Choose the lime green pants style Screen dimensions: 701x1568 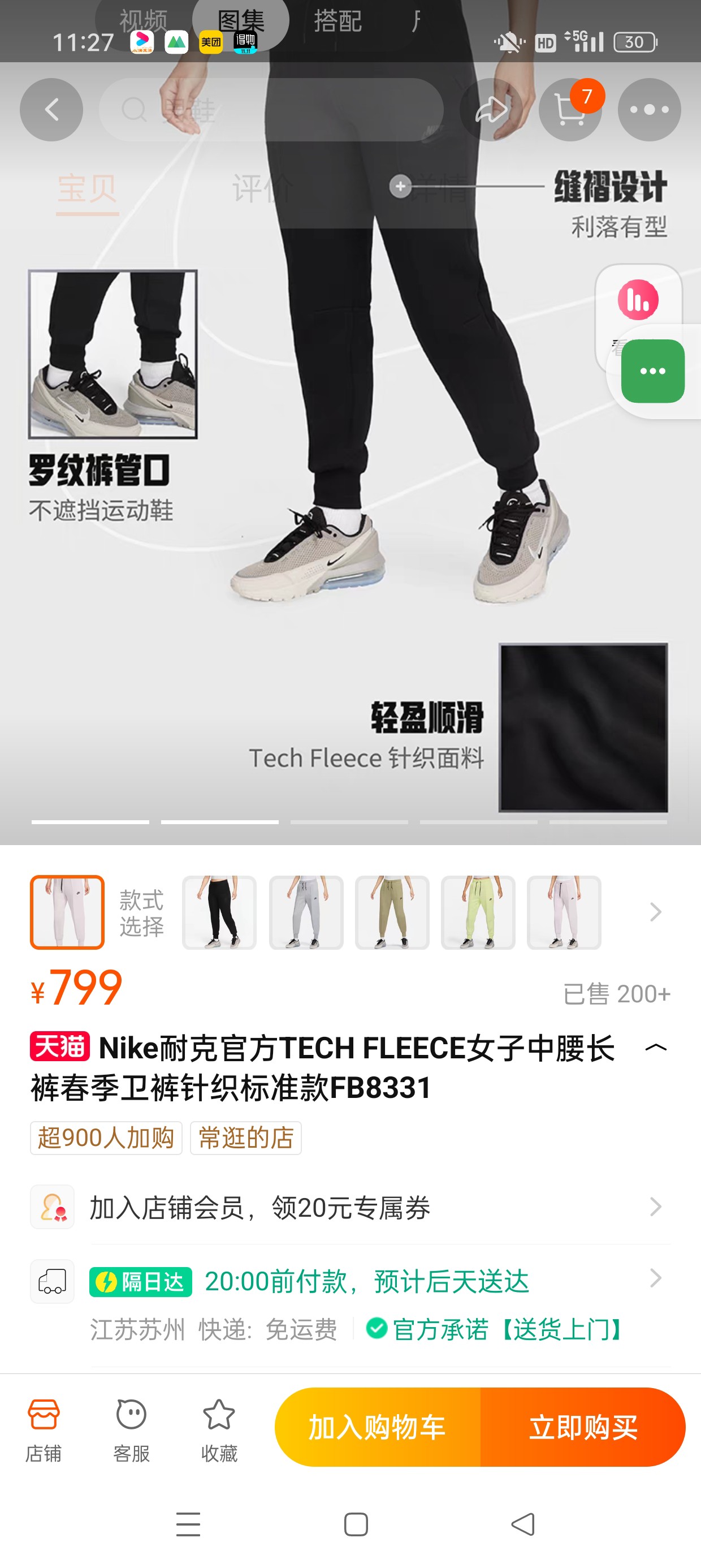pos(478,912)
